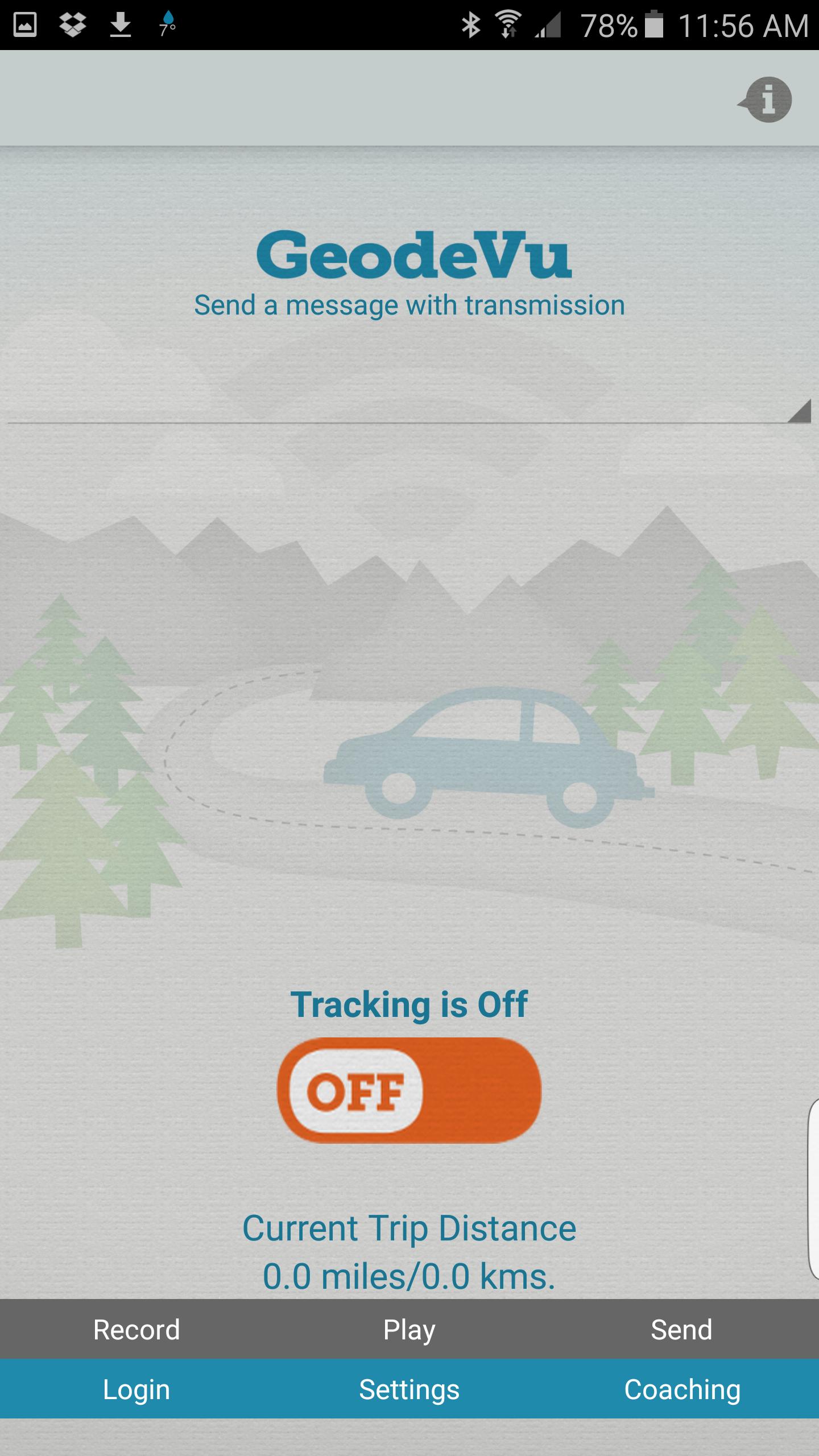Screen dimensions: 819x1456
Task: Send the message
Action: [x=681, y=1330]
